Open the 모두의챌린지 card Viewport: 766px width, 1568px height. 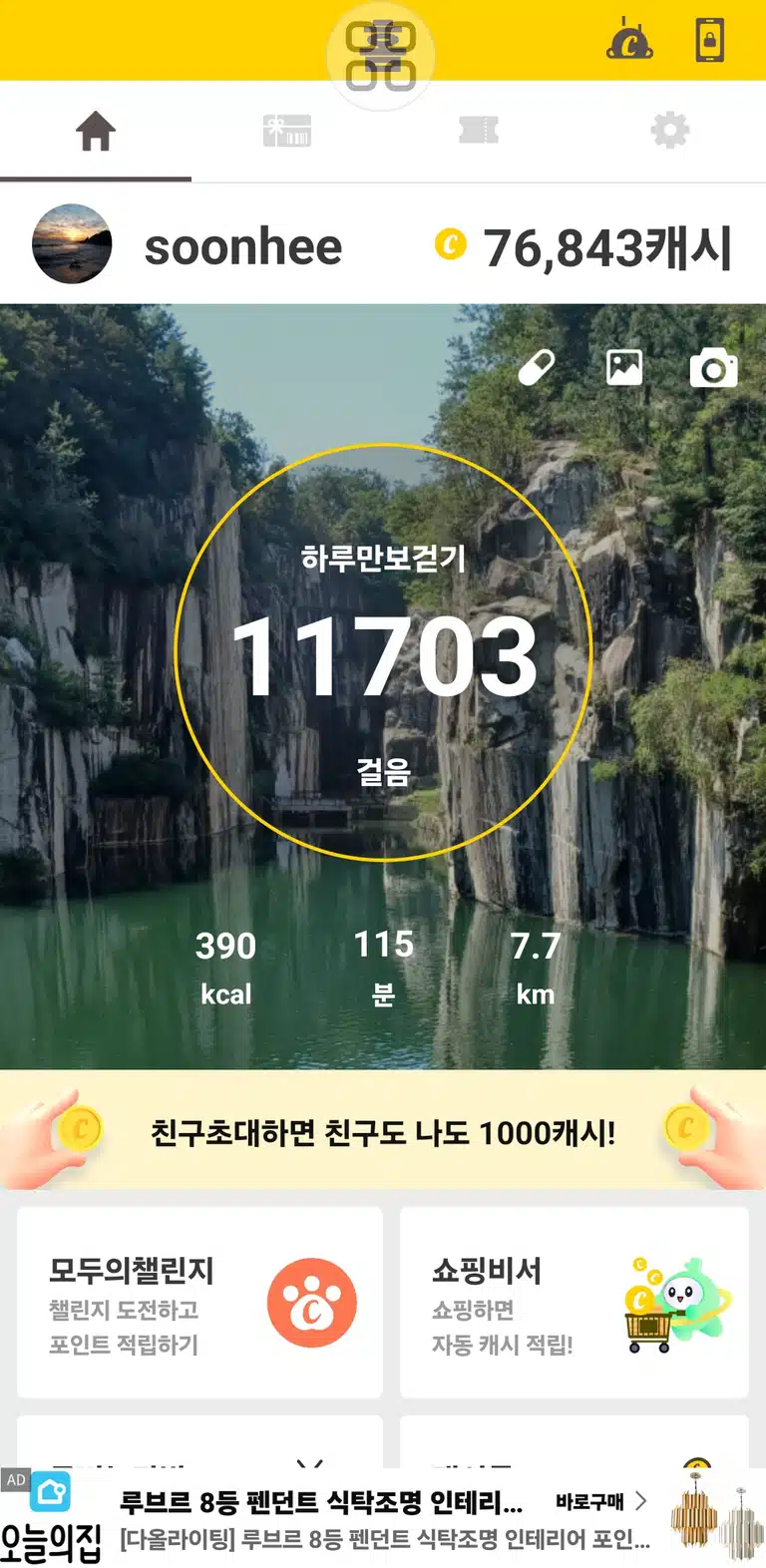point(200,1303)
